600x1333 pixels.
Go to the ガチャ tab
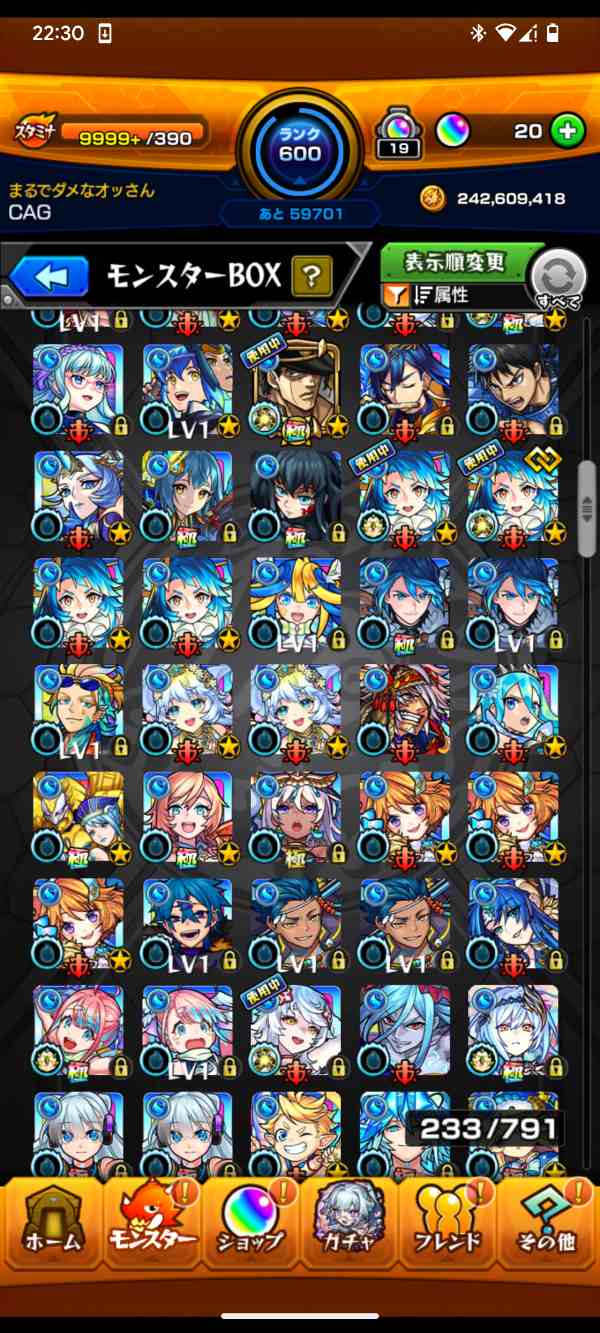point(348,1228)
